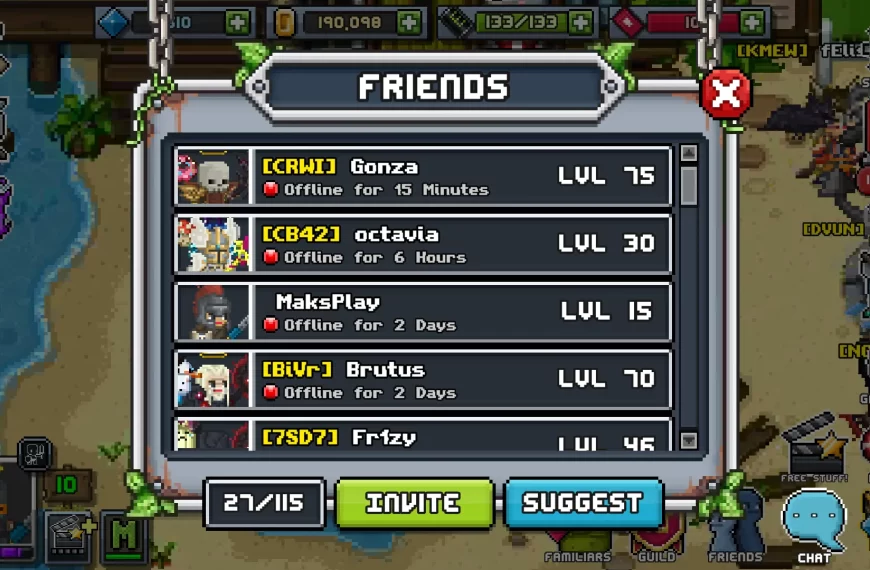This screenshot has height=570, width=870.
Task: Open Gonza's friend entry
Action: pos(422,177)
